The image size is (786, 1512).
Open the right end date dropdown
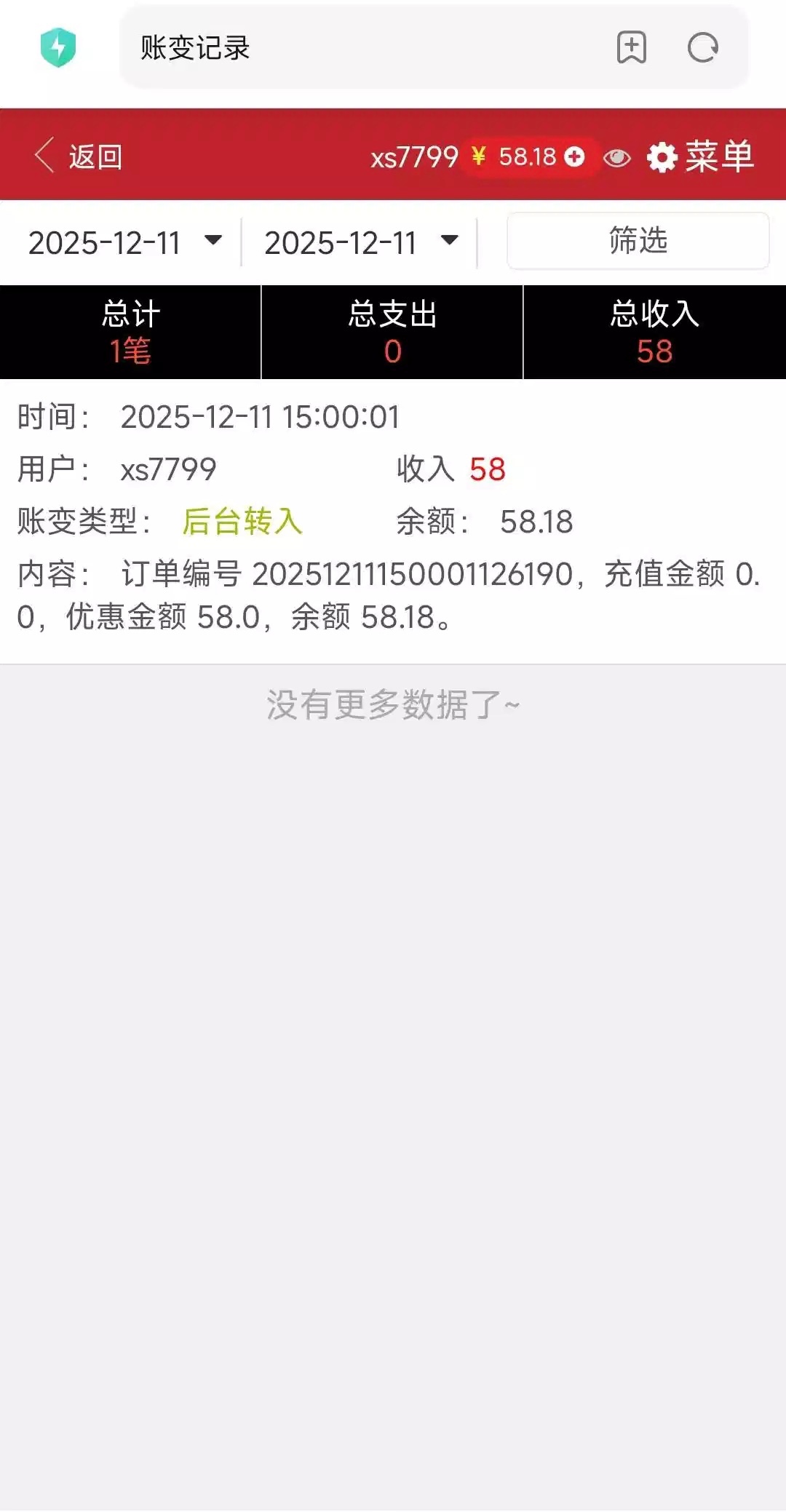pyautogui.click(x=358, y=242)
